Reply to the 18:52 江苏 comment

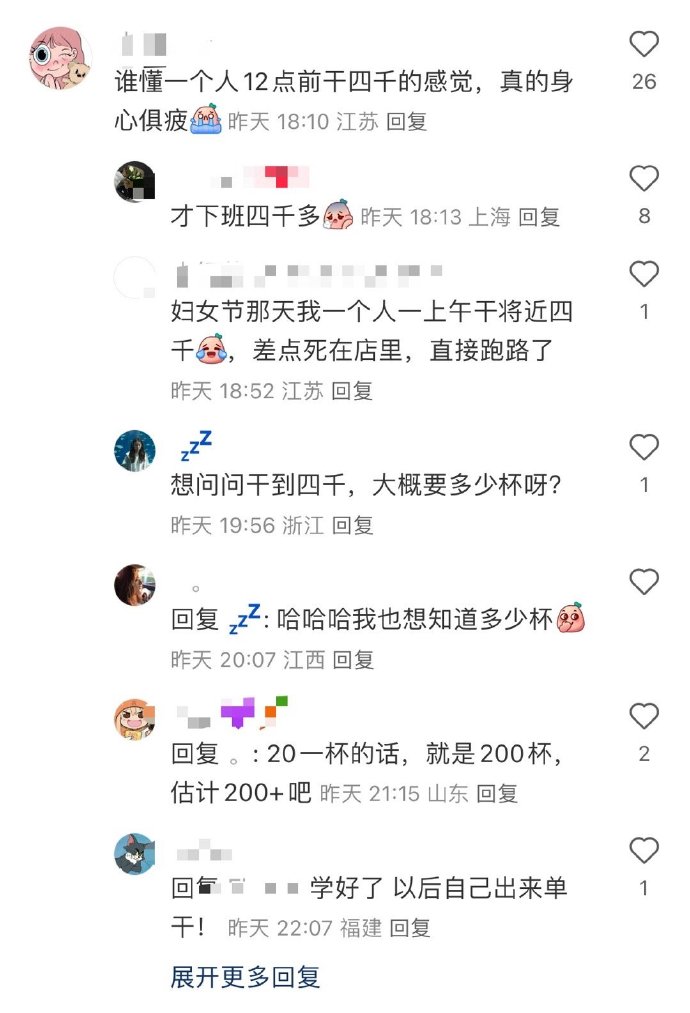point(352,391)
